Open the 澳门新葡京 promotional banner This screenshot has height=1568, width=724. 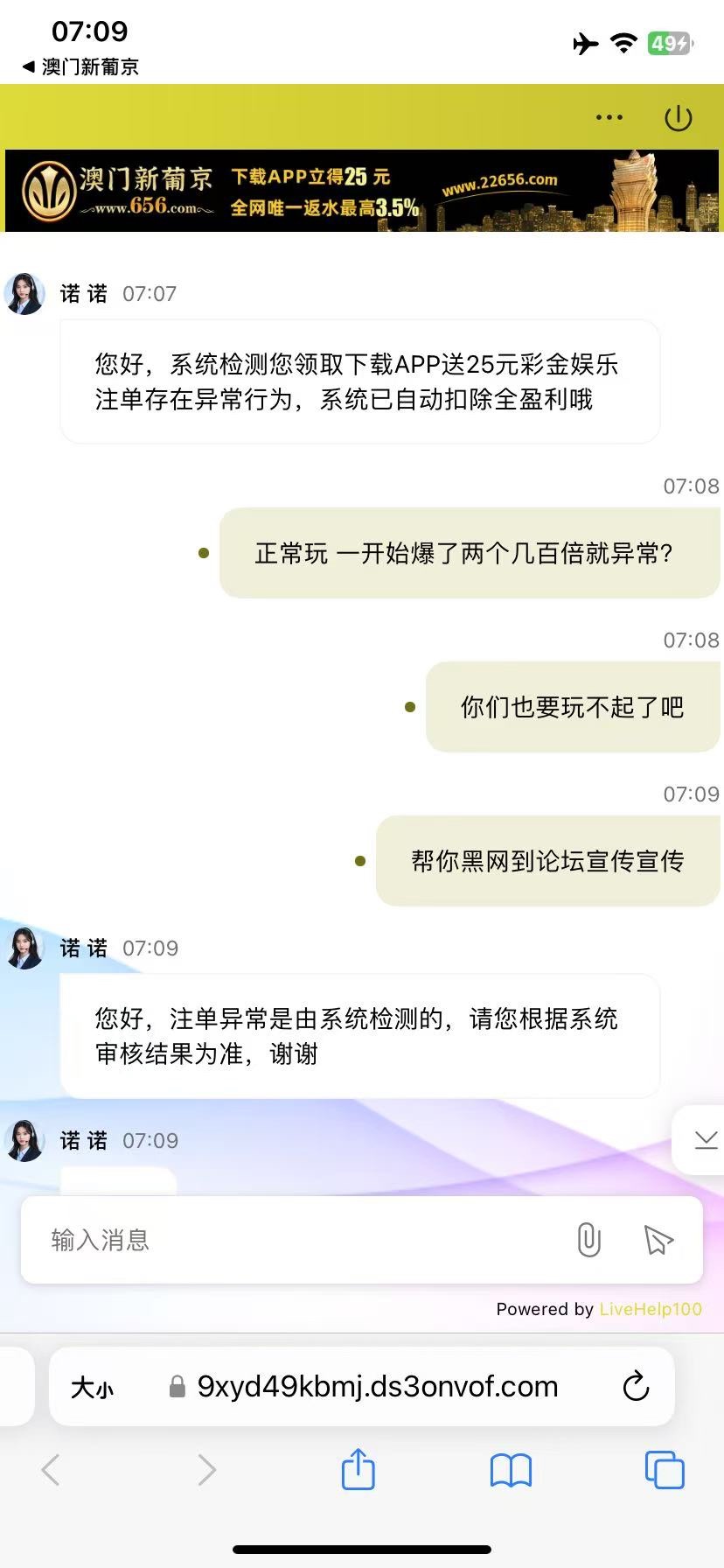362,191
